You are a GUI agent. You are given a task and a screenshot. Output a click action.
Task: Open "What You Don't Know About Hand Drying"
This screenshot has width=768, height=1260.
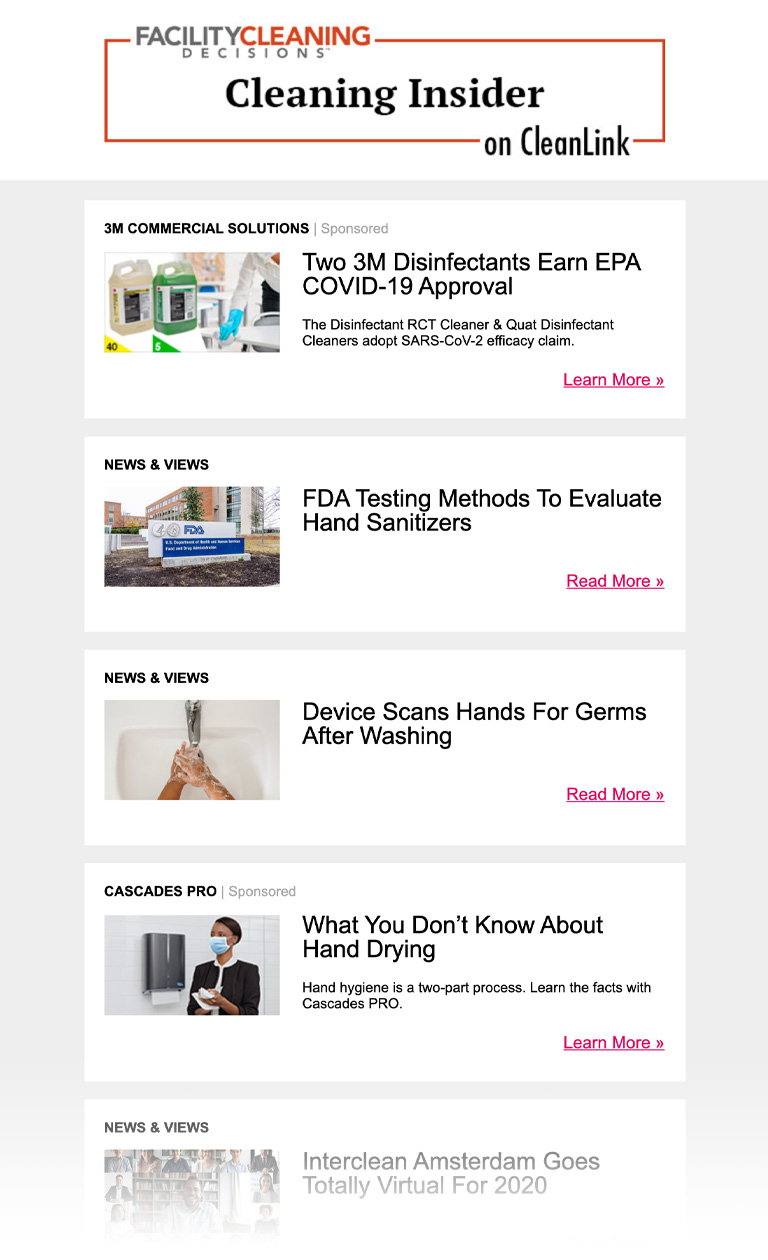point(452,937)
